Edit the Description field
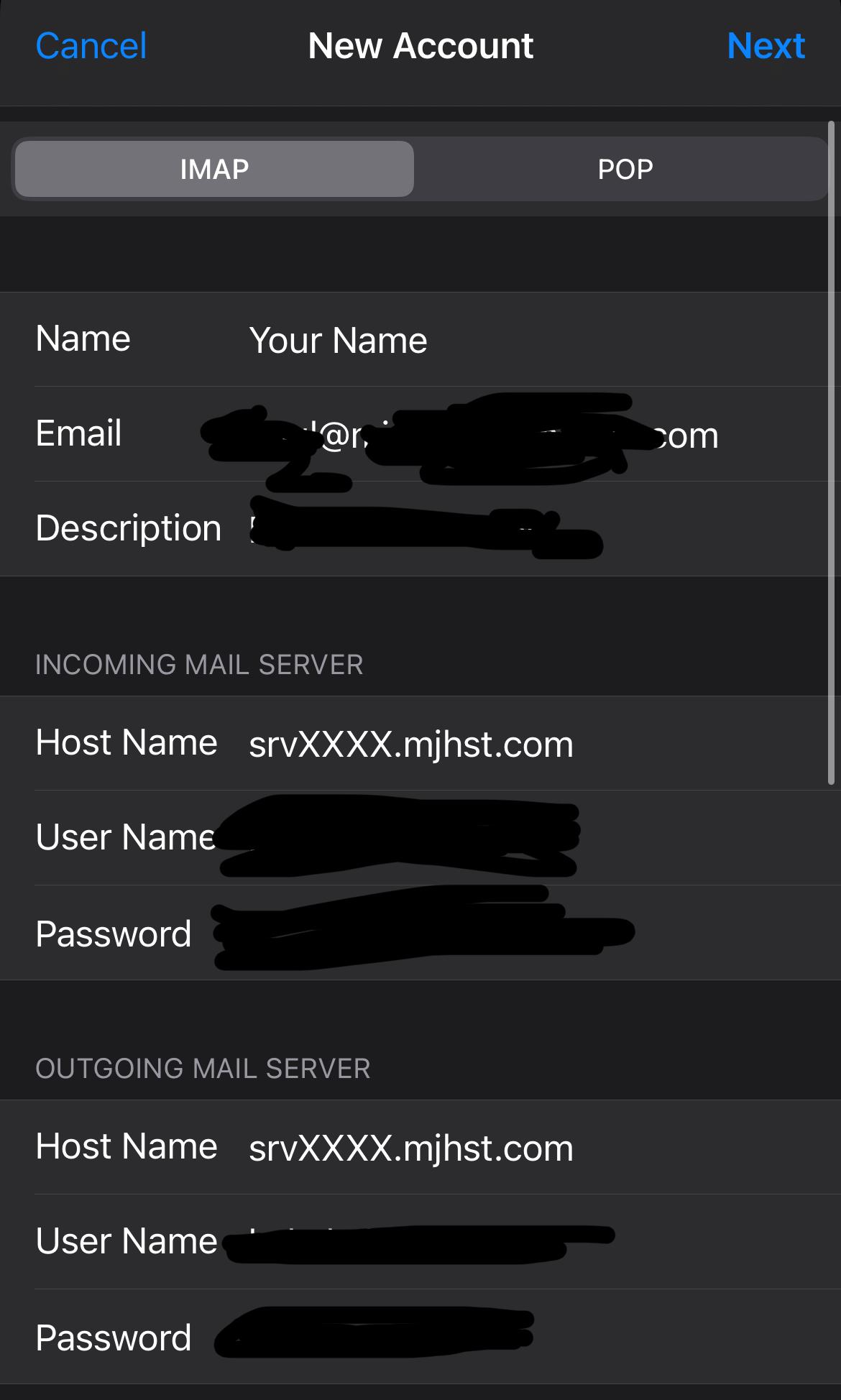 point(503,529)
